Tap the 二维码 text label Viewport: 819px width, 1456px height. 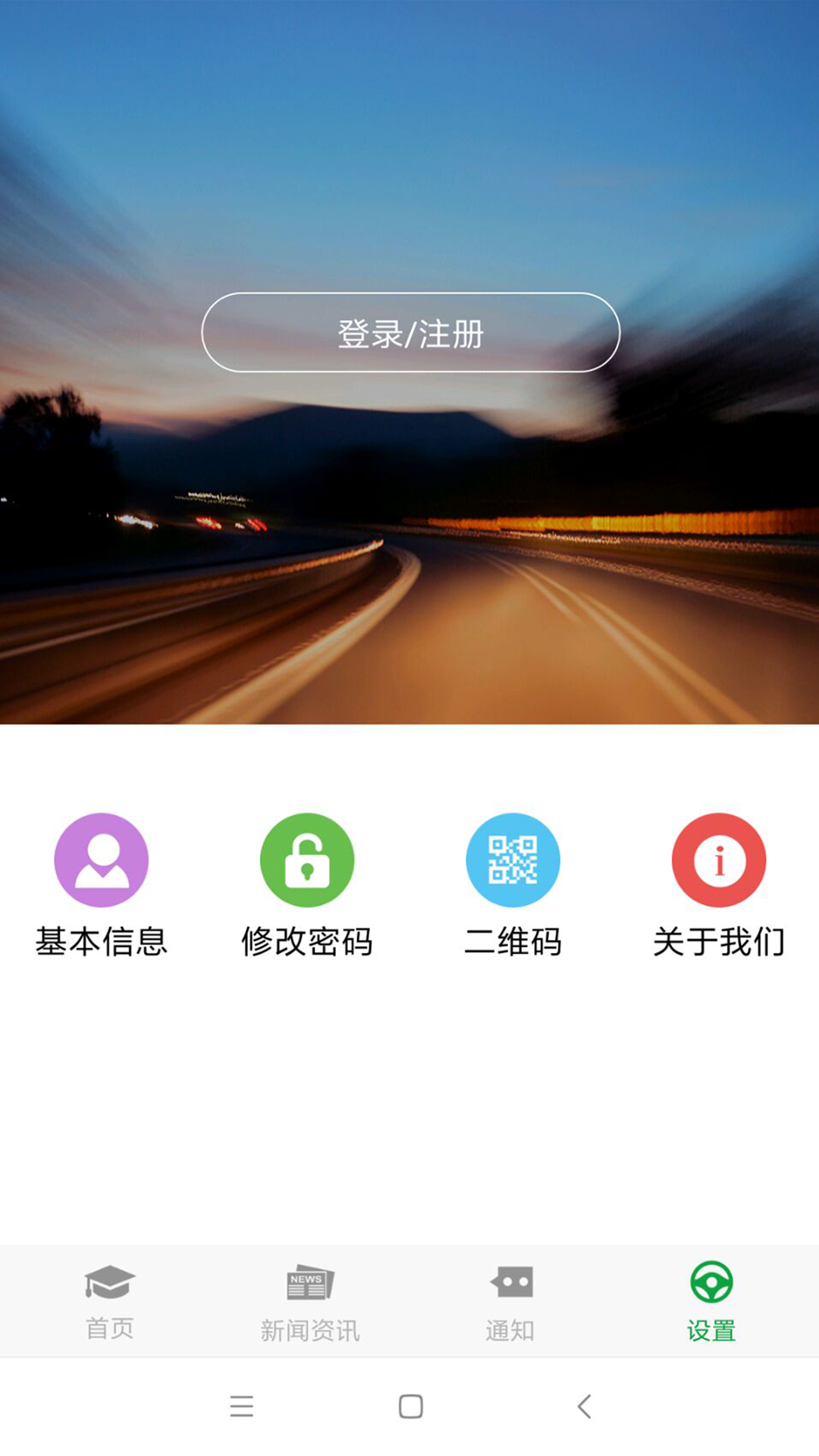(x=513, y=943)
